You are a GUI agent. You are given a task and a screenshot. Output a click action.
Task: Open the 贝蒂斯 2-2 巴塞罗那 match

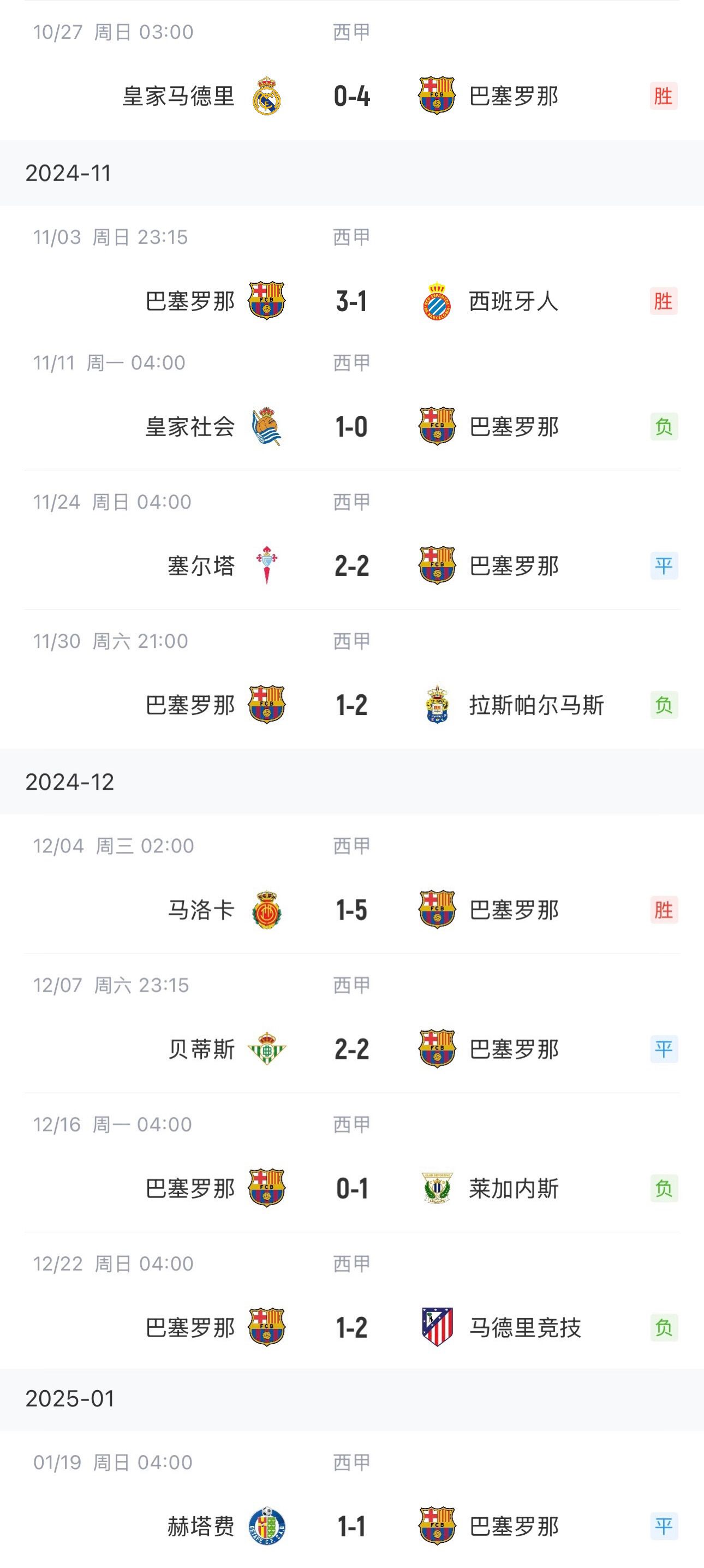click(351, 1050)
